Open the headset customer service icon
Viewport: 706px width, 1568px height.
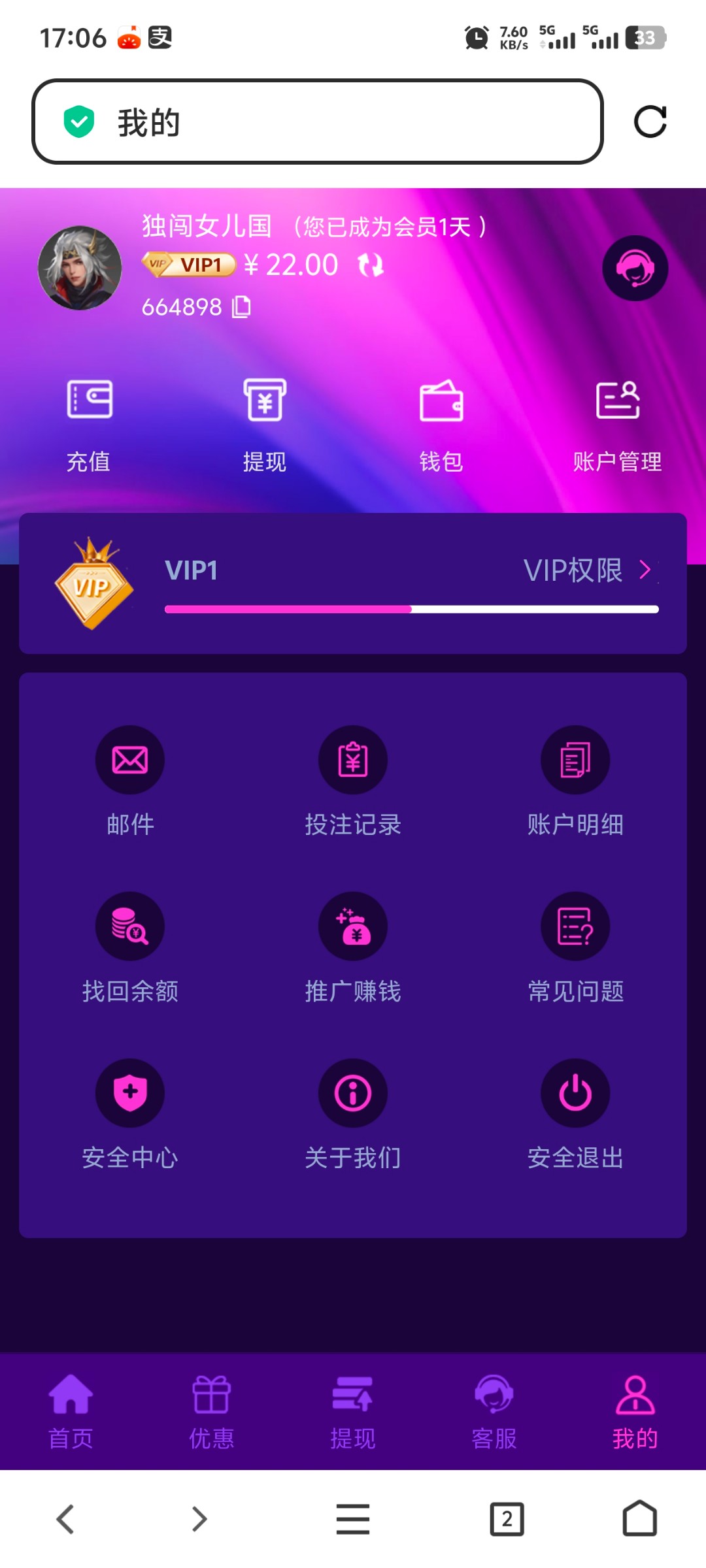635,269
